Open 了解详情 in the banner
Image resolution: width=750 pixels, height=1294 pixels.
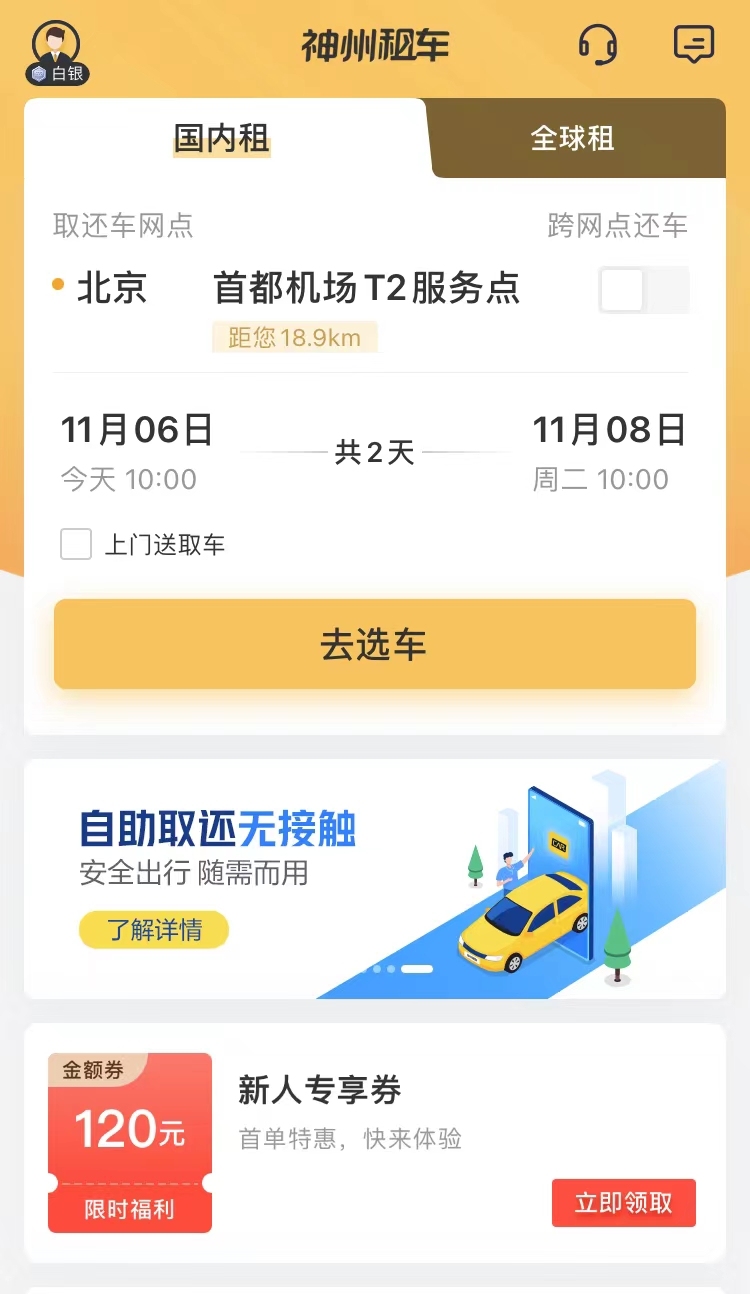point(153,929)
